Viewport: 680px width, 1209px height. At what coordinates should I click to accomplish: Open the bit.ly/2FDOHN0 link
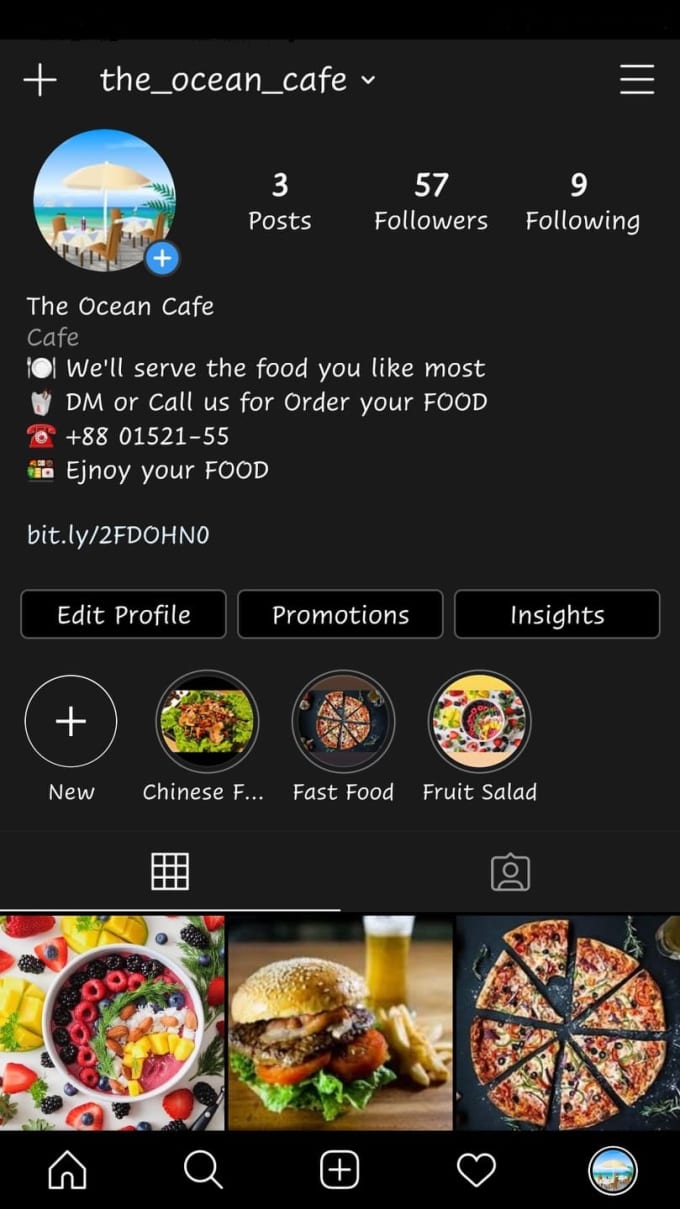click(118, 535)
